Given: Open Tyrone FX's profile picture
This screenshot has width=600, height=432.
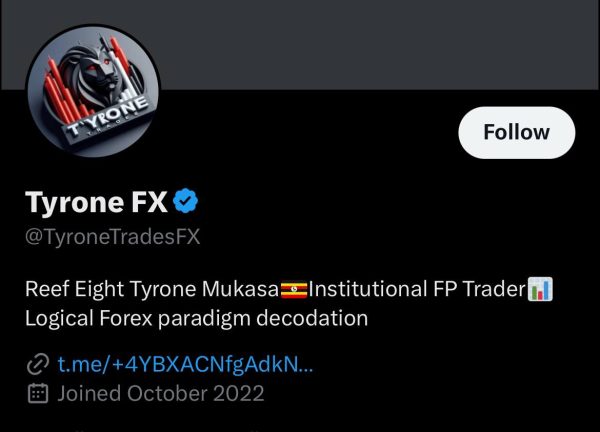Looking at the screenshot, I should tap(93, 91).
